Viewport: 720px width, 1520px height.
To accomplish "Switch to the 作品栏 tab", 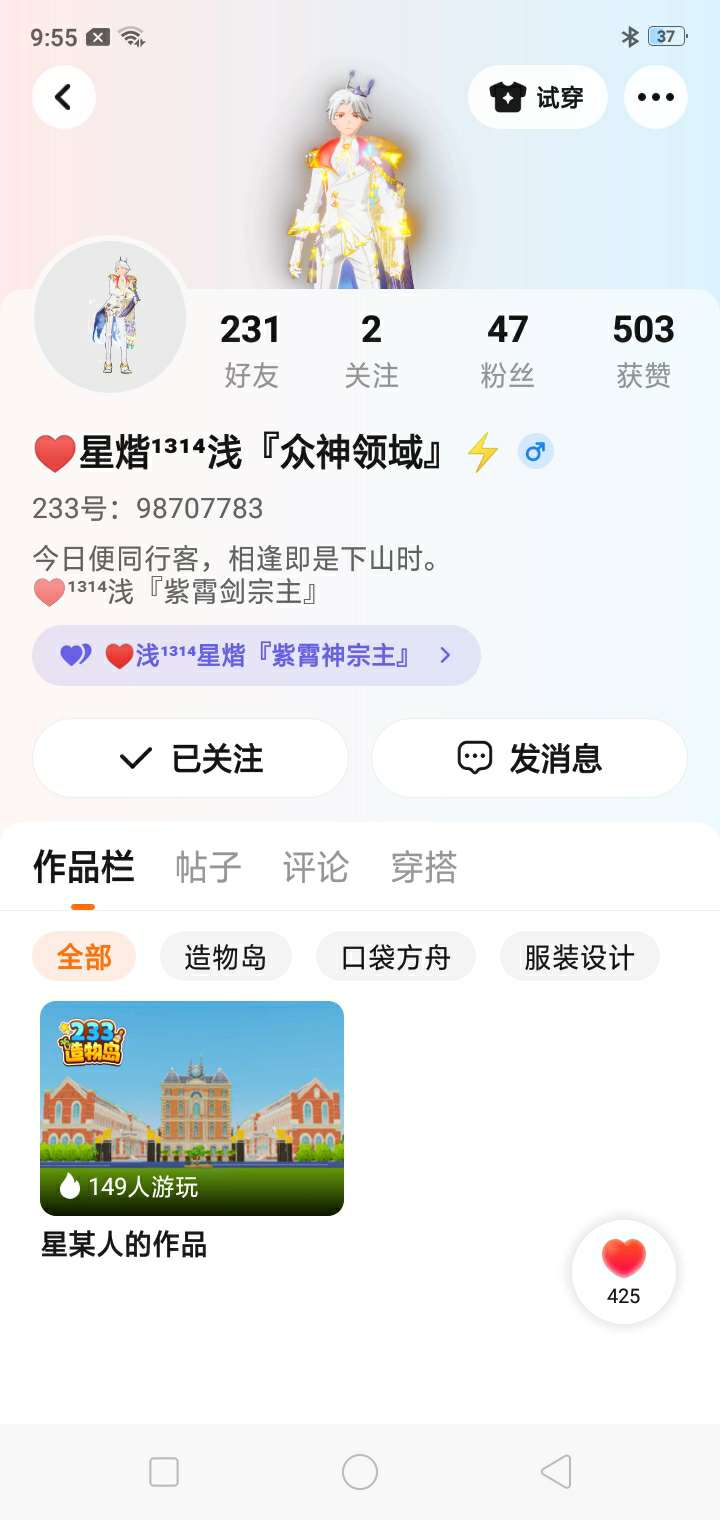I will tap(83, 866).
